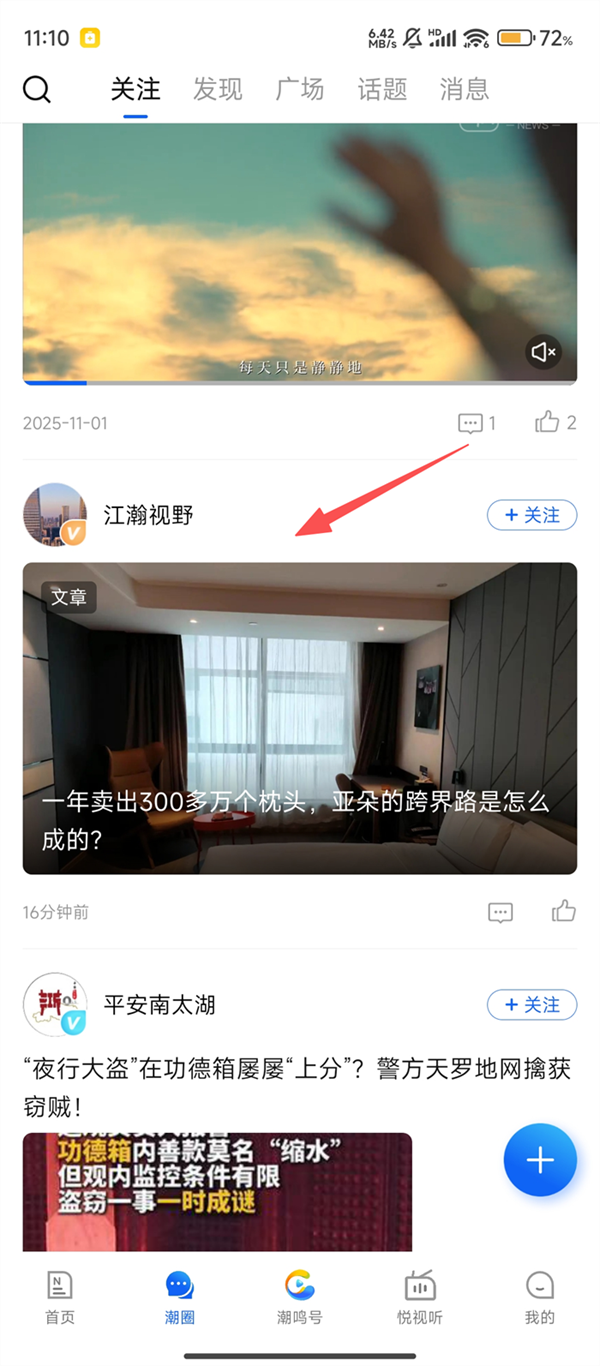
Task: Open the 江瀚视野 profile avatar
Action: [x=55, y=515]
